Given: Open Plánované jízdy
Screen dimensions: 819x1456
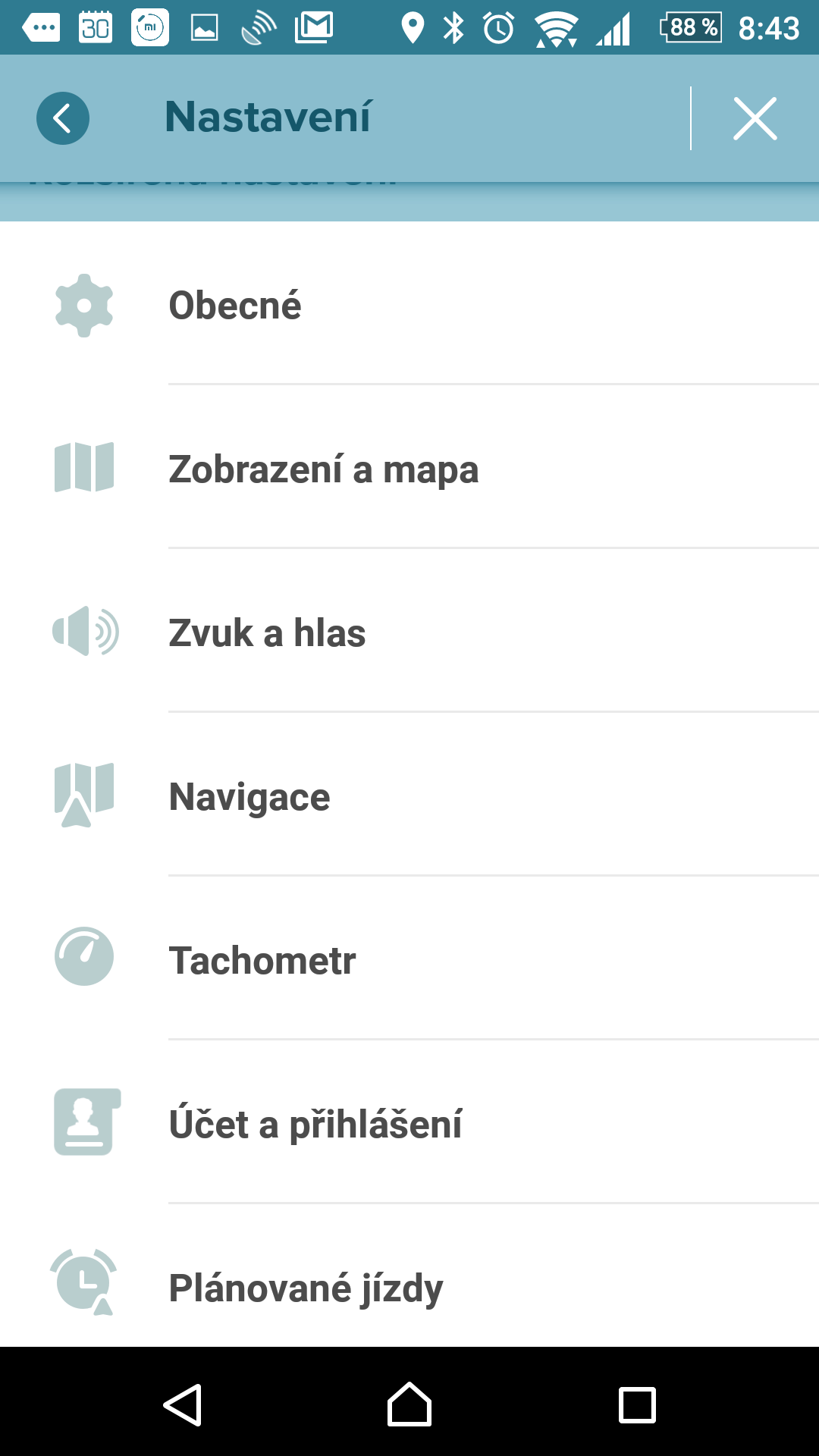Looking at the screenshot, I should click(409, 1277).
